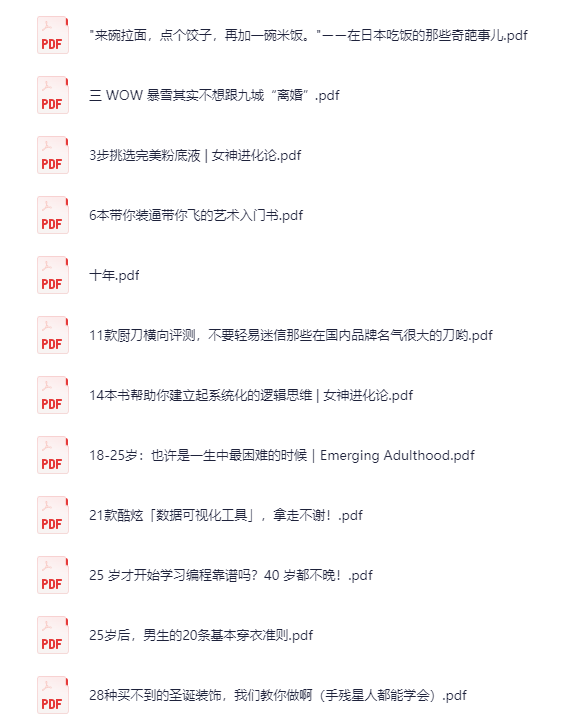Open 28种买不到的圣诞装饰 PDF

coord(278,695)
